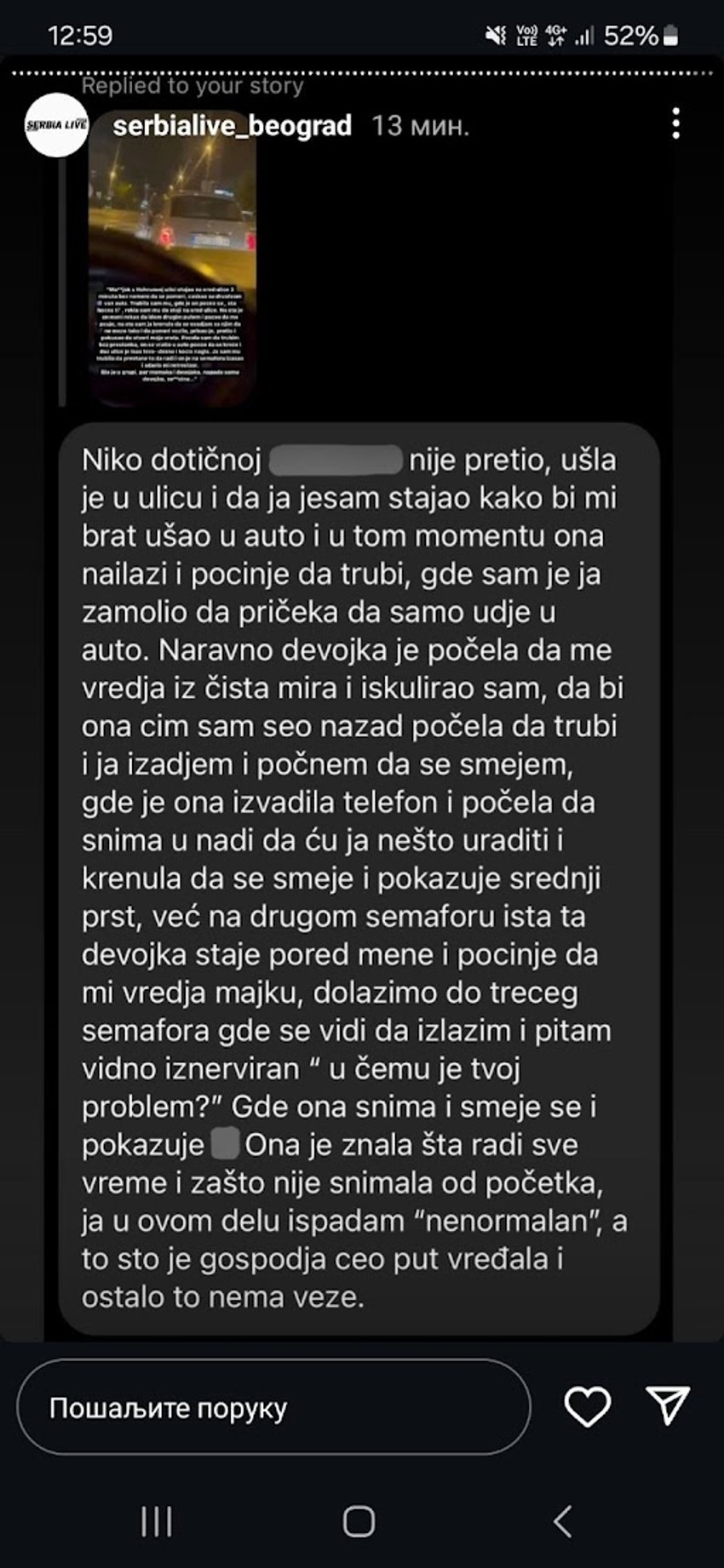Select the serbialive_beograd profile avatar
Screen dimensions: 724x1568
click(56, 127)
